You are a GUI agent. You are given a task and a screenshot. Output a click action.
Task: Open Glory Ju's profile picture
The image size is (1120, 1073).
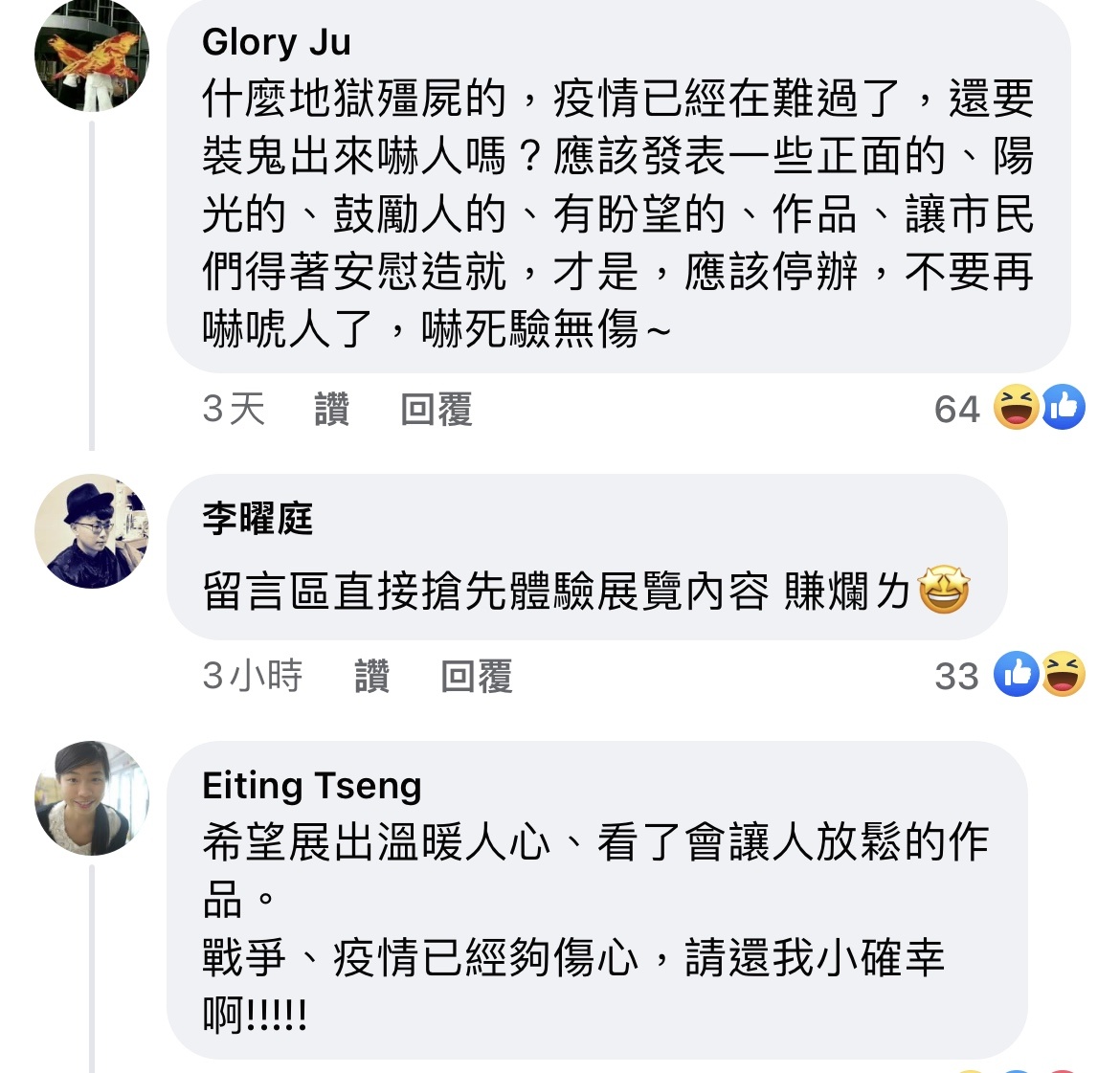92,55
